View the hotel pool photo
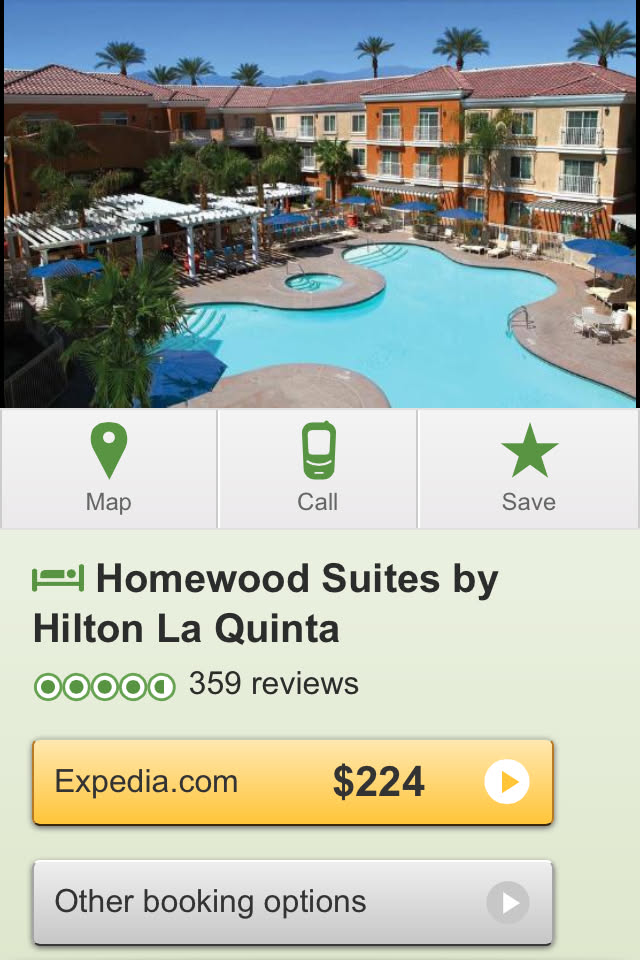This screenshot has height=960, width=640. pos(320,204)
